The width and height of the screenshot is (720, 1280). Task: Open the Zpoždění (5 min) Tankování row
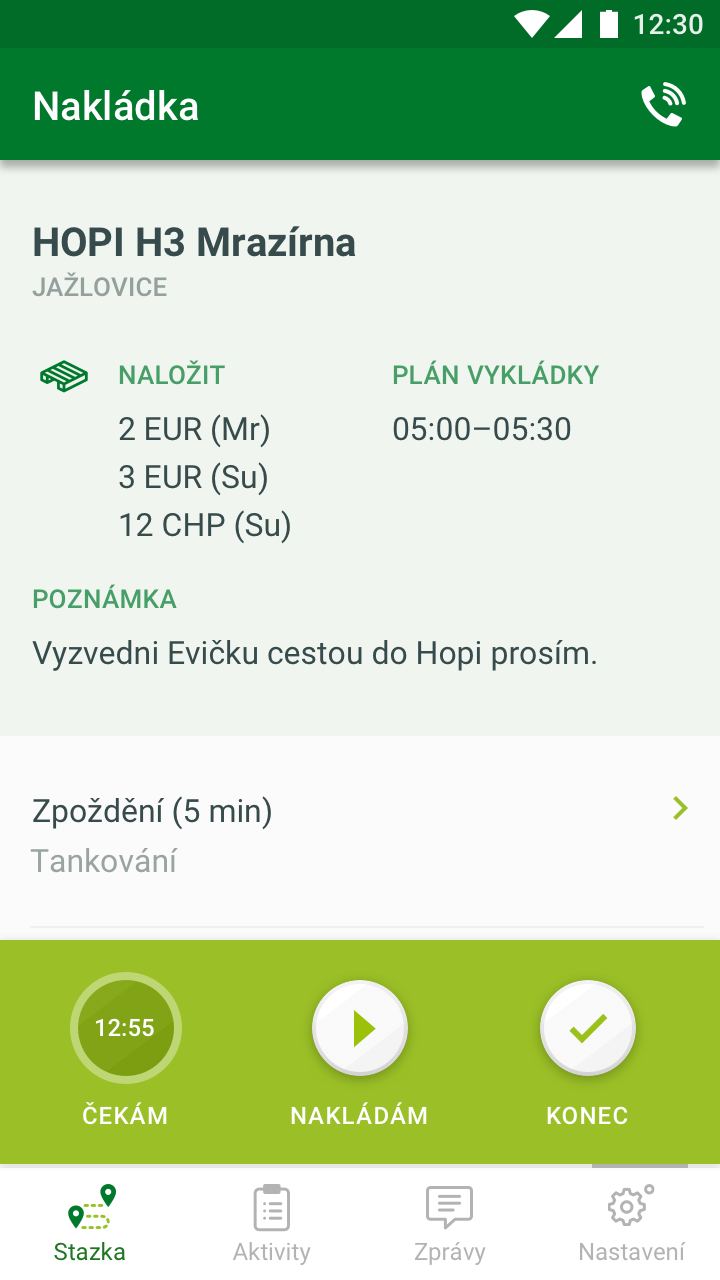pos(360,833)
